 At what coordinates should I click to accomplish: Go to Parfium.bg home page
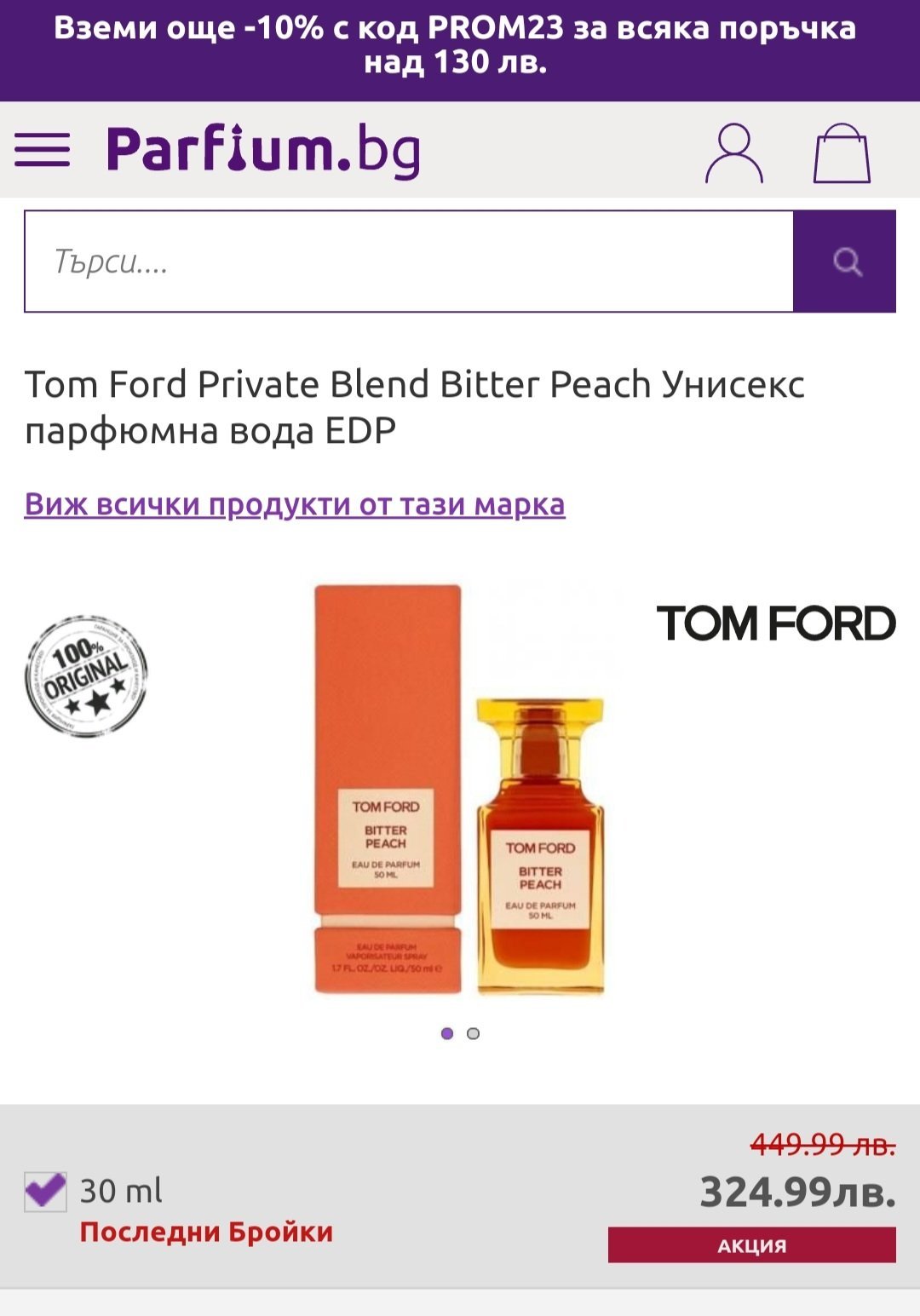tap(263, 150)
